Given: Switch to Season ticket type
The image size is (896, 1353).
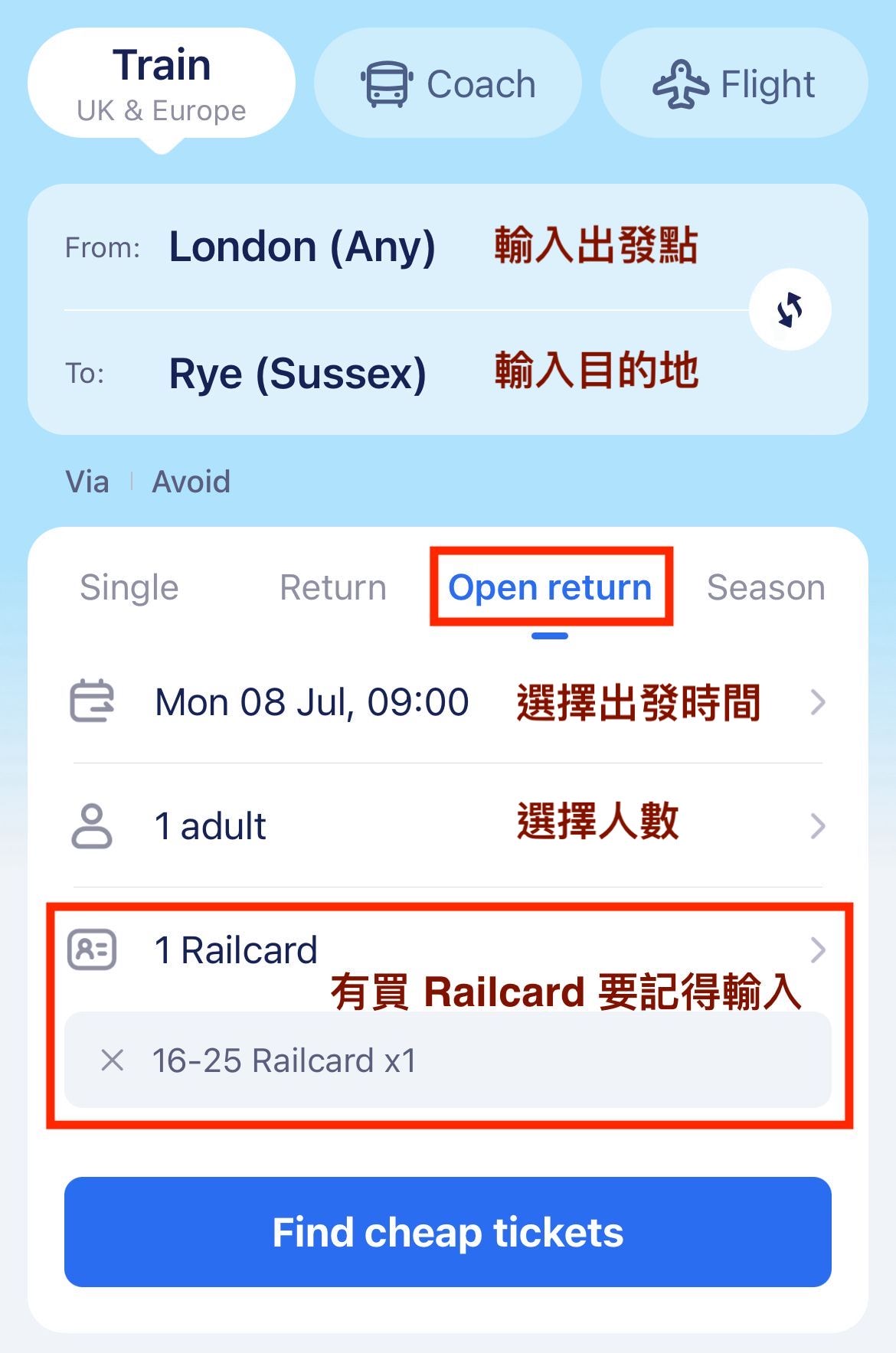Looking at the screenshot, I should pyautogui.click(x=765, y=588).
